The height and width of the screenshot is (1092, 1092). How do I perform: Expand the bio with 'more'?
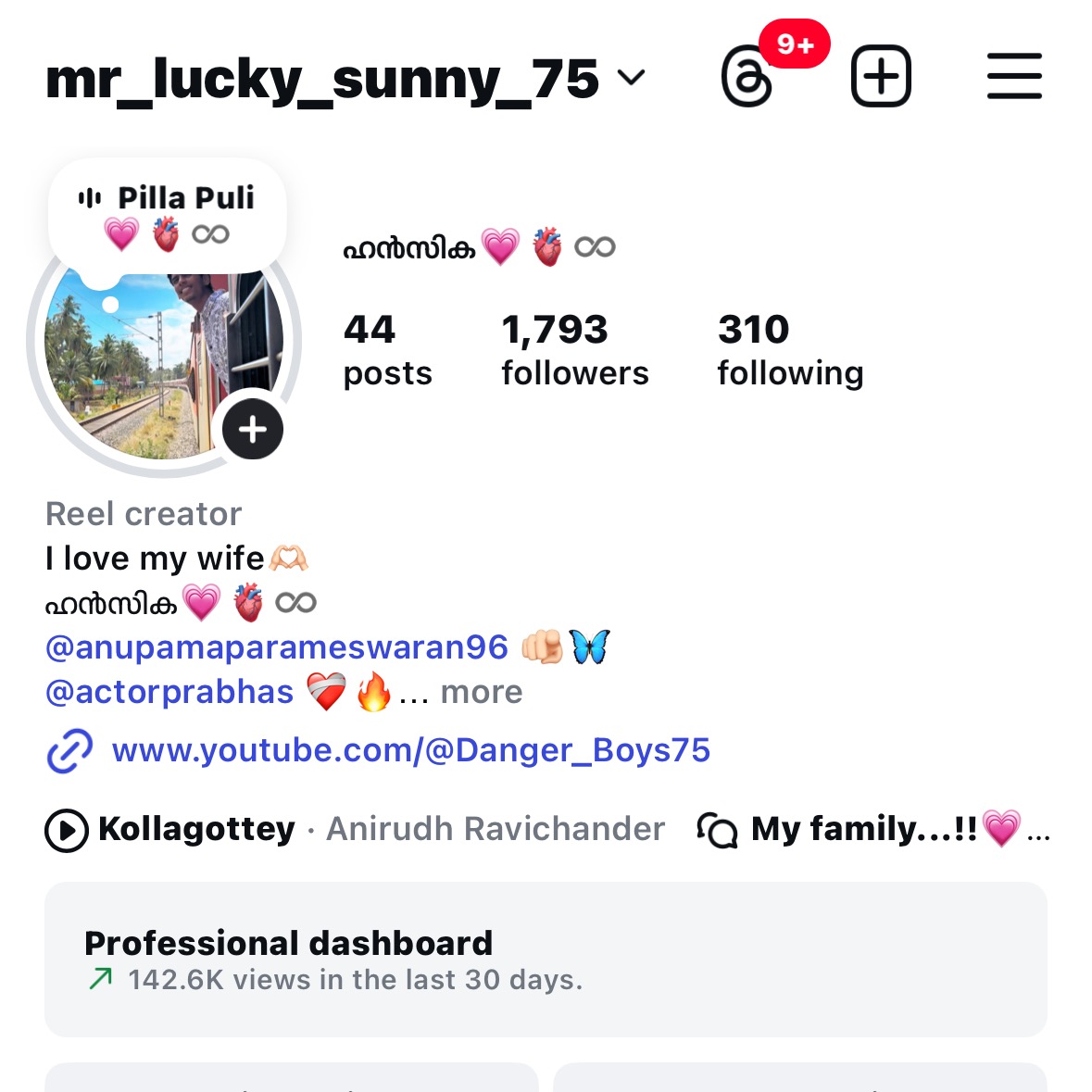[x=482, y=692]
